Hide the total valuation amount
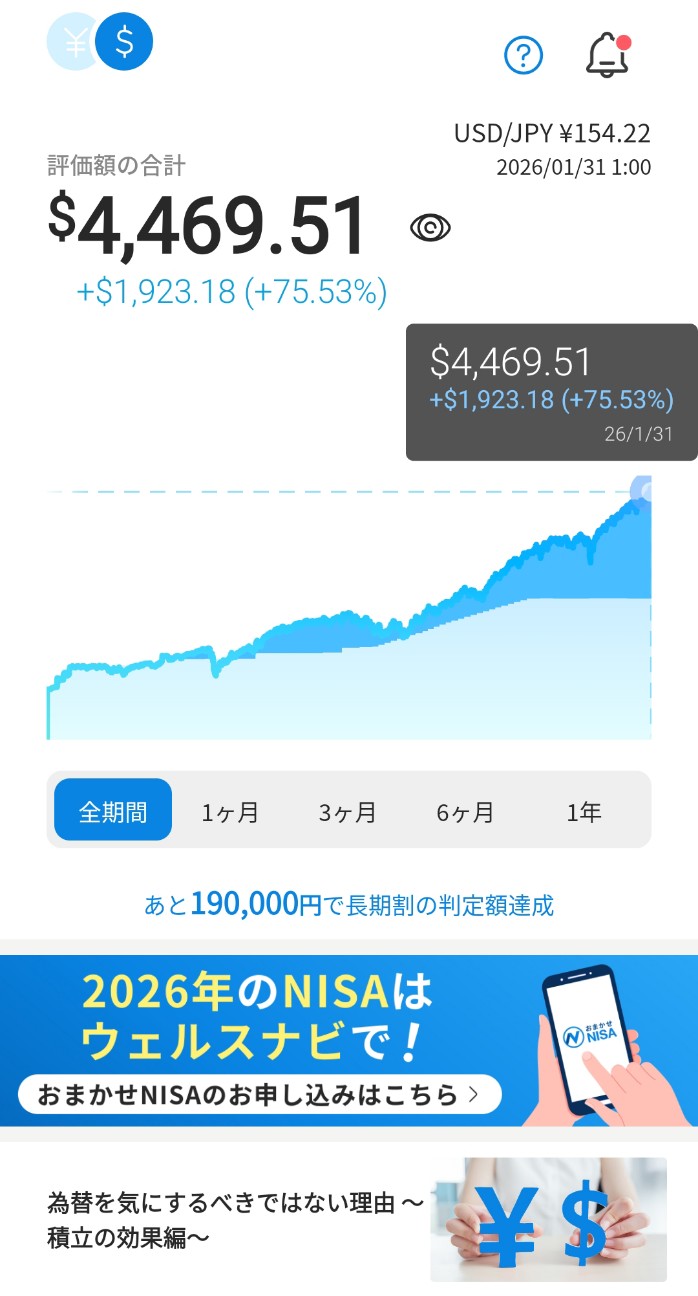Viewport: 698px width, 1296px height. (430, 229)
